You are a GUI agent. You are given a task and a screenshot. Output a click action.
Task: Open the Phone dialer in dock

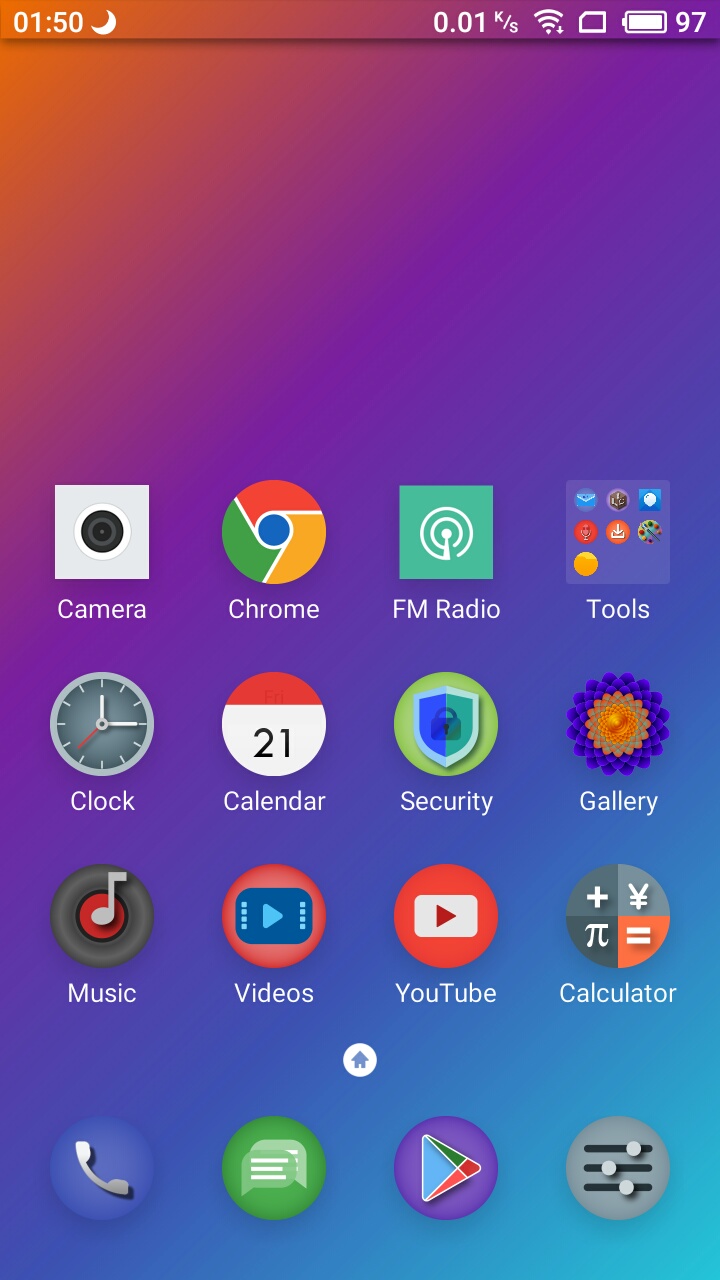102,1168
